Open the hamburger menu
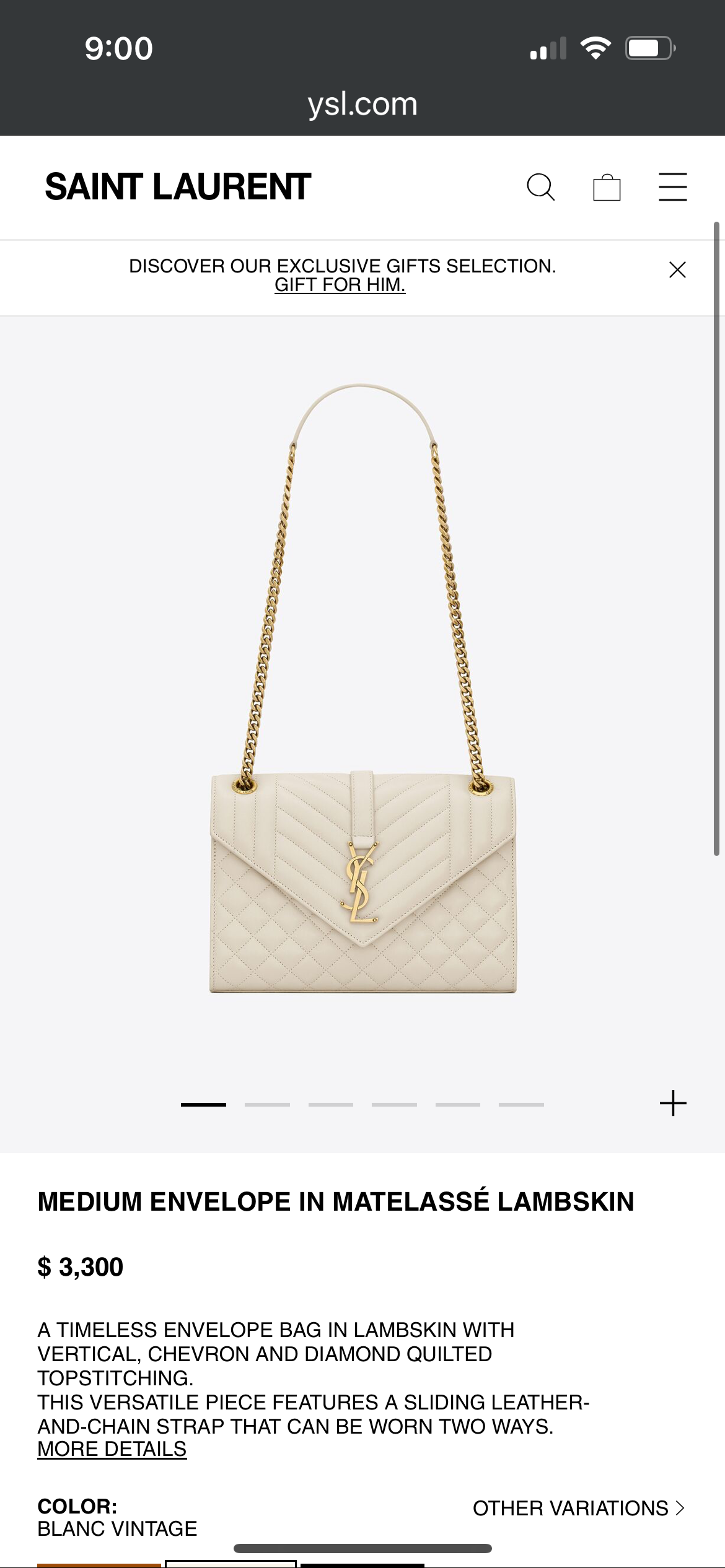The width and height of the screenshot is (725, 1568). [x=672, y=187]
